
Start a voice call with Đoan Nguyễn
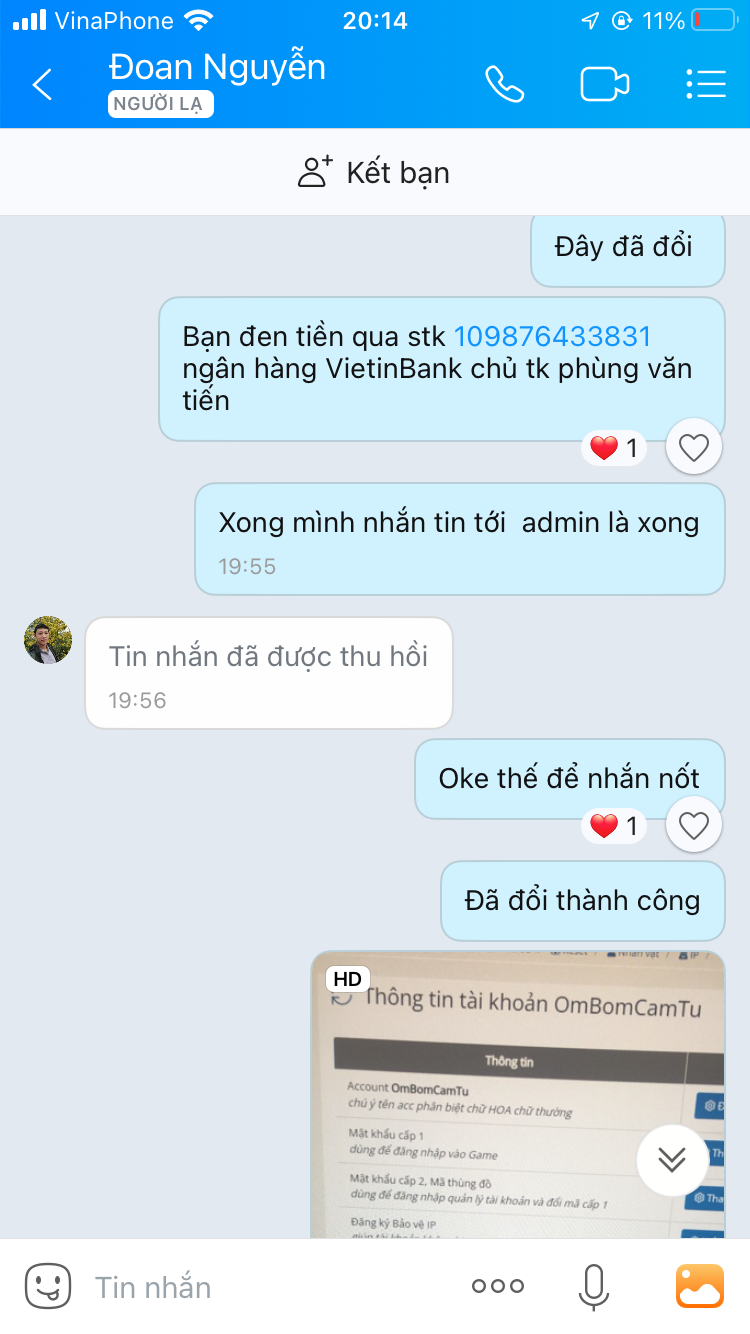pos(504,85)
